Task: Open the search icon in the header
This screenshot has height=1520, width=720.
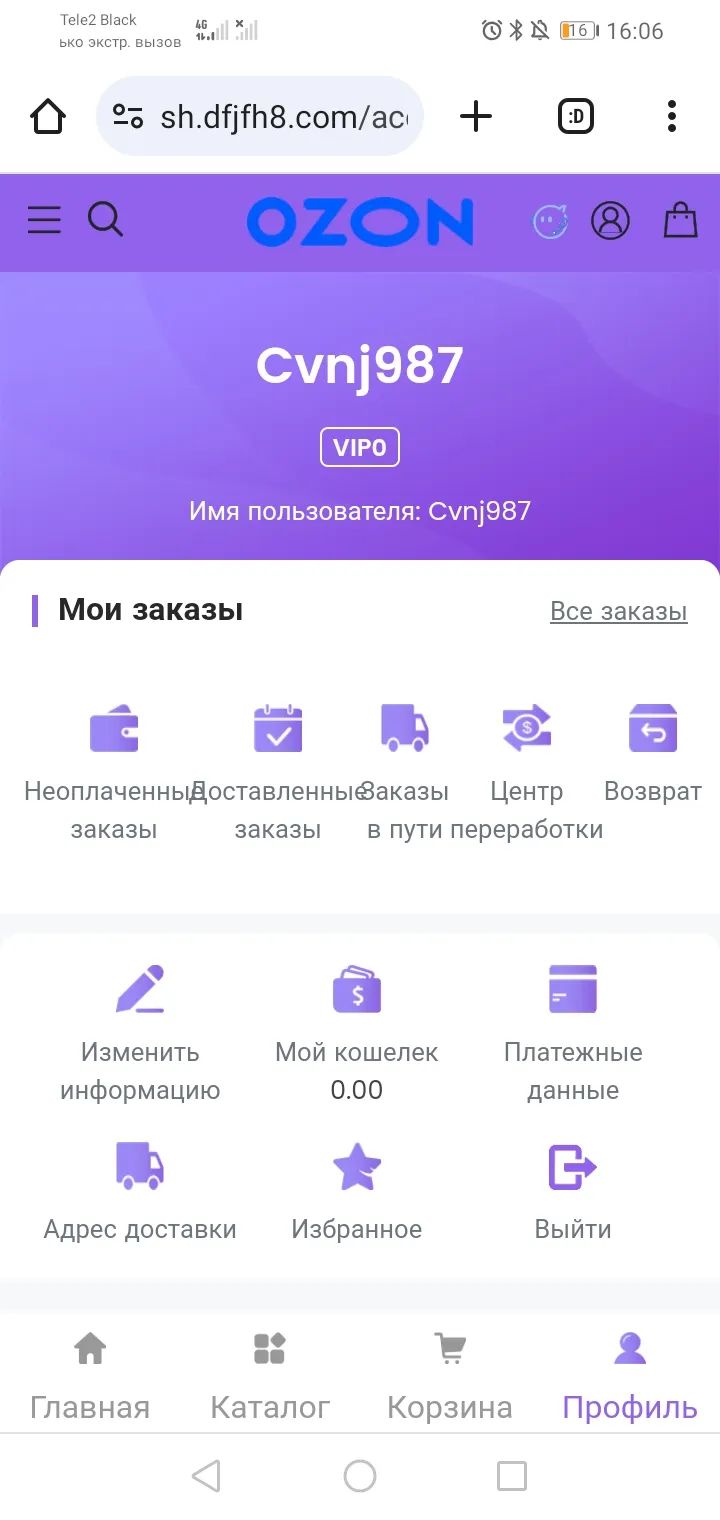Action: tap(105, 219)
